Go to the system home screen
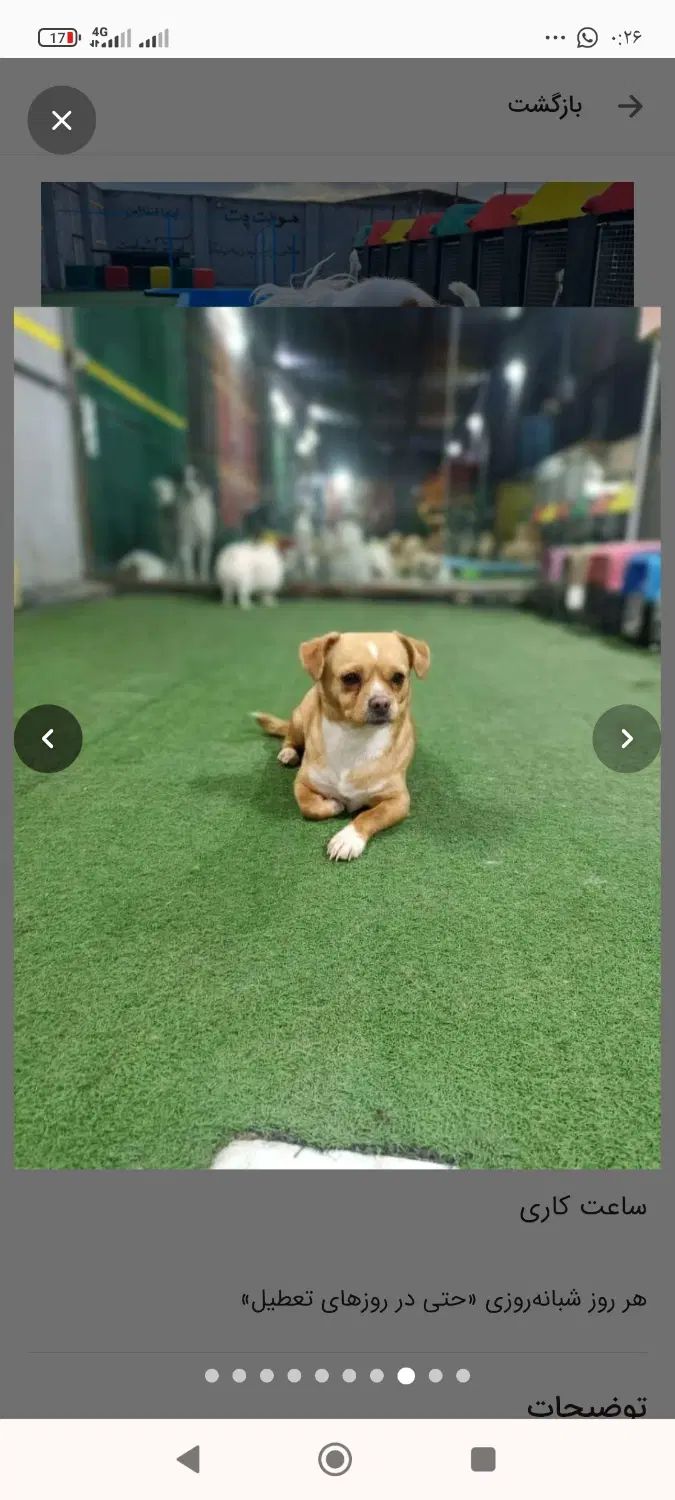 pyautogui.click(x=335, y=1459)
